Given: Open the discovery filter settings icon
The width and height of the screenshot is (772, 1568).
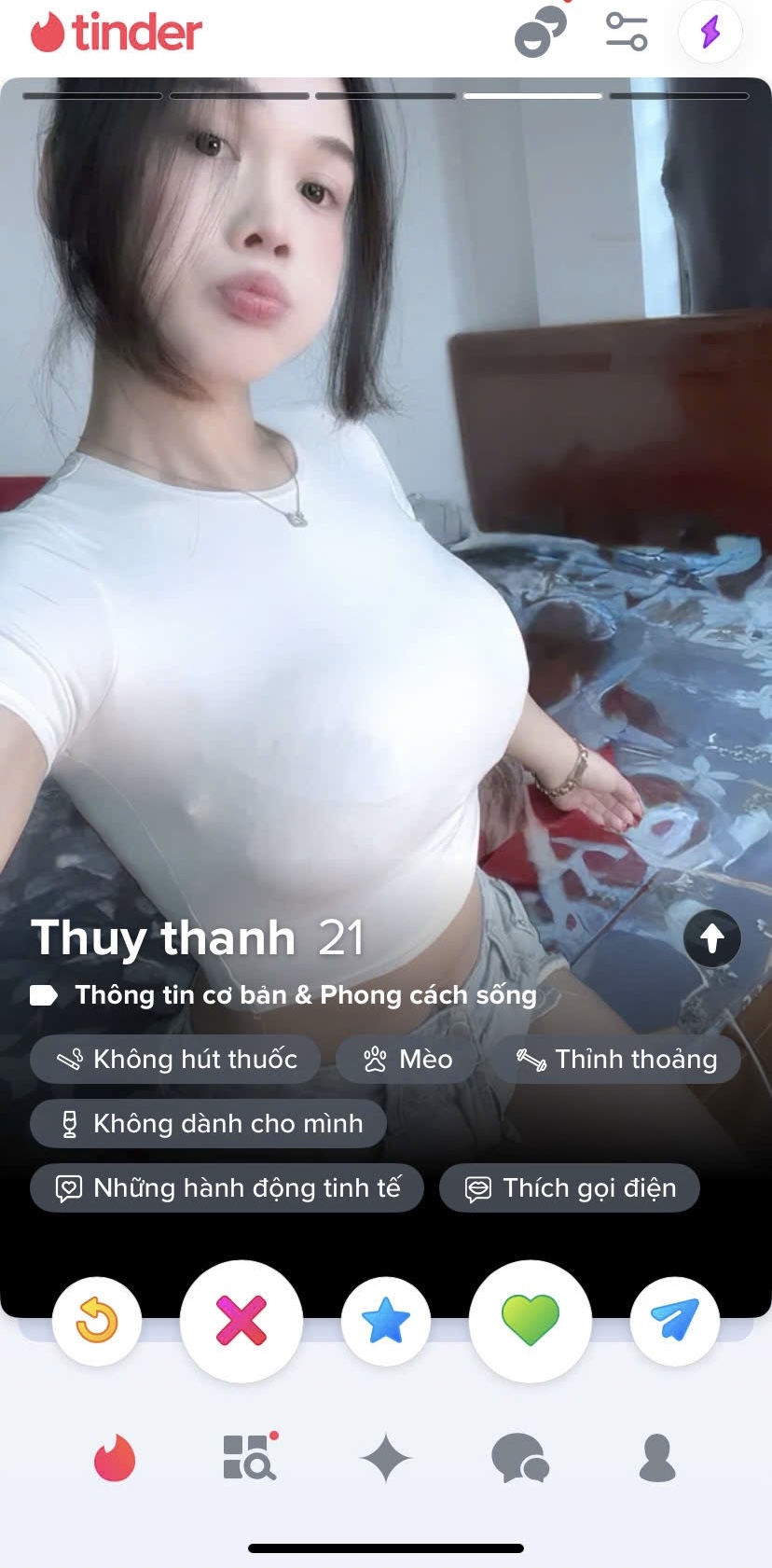Looking at the screenshot, I should tap(627, 31).
